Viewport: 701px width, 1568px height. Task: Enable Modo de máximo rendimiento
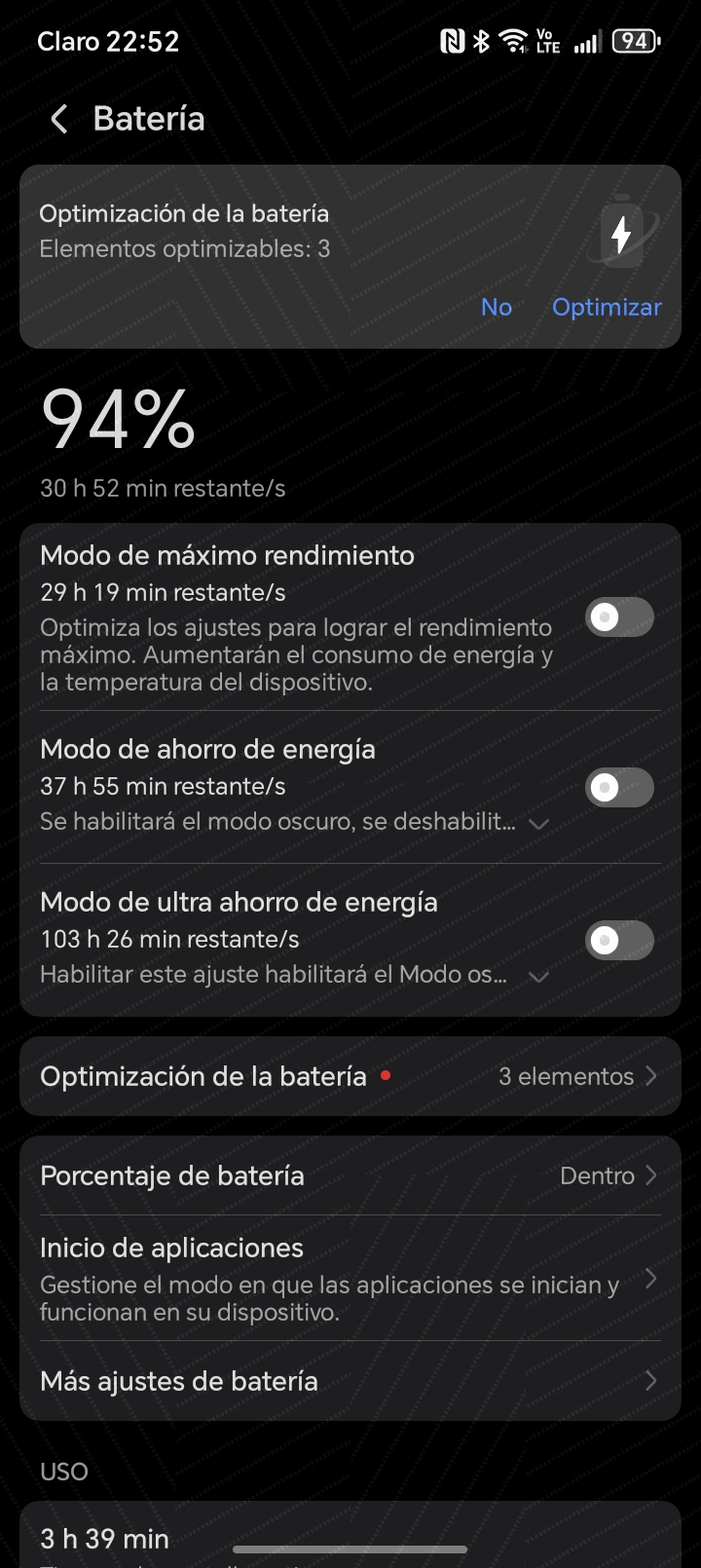619,617
